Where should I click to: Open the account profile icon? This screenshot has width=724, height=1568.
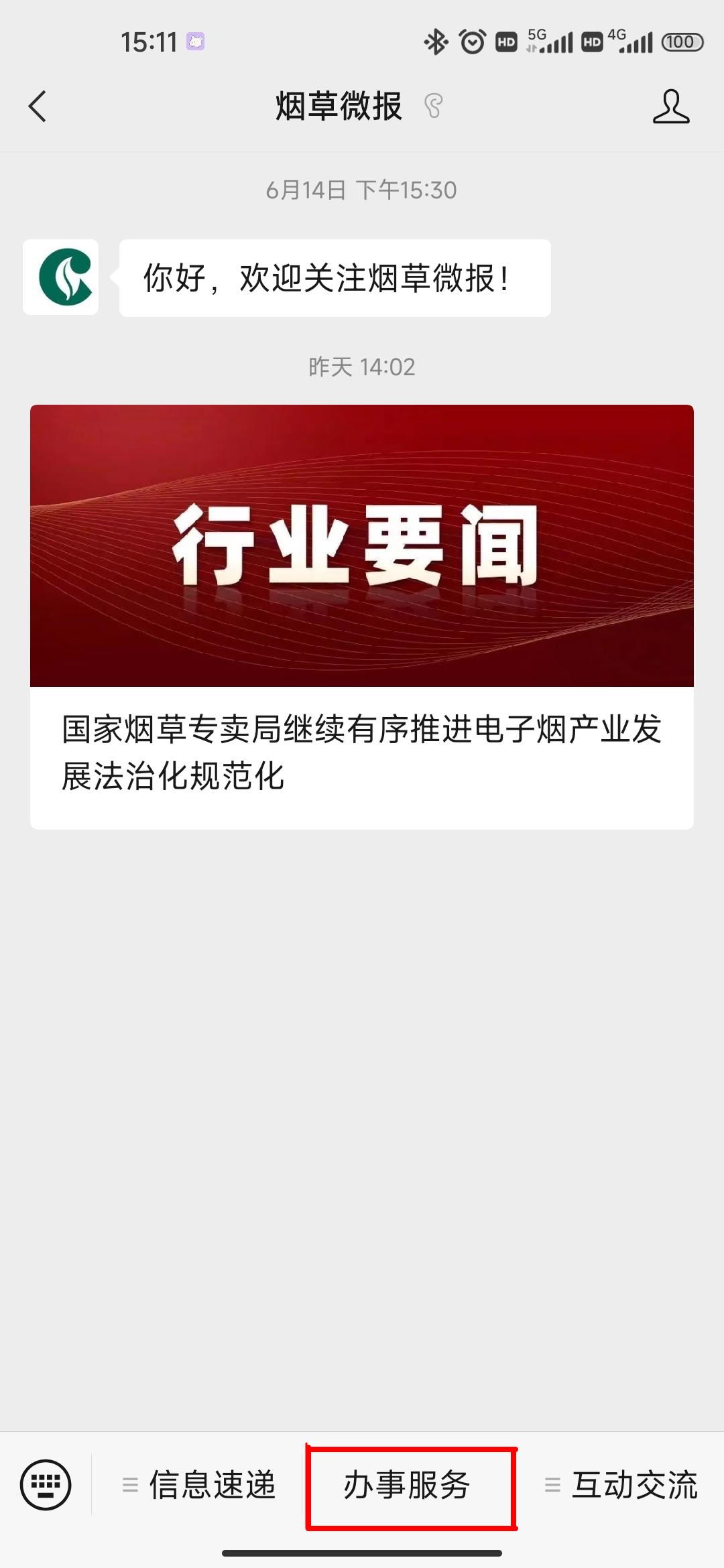[x=670, y=107]
